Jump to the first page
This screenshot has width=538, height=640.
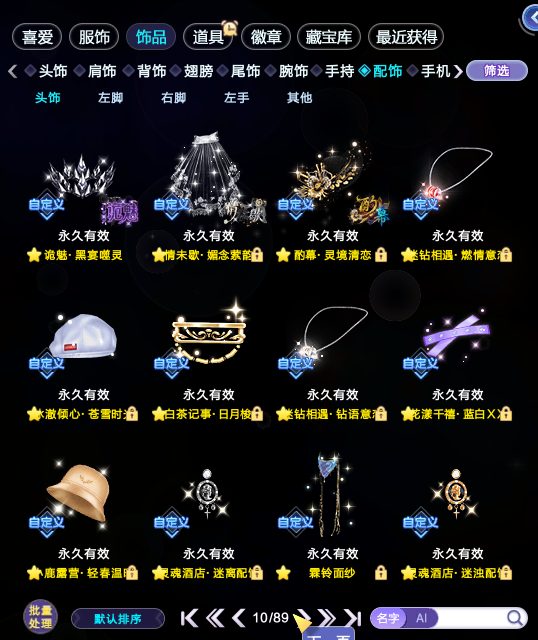pos(189,618)
